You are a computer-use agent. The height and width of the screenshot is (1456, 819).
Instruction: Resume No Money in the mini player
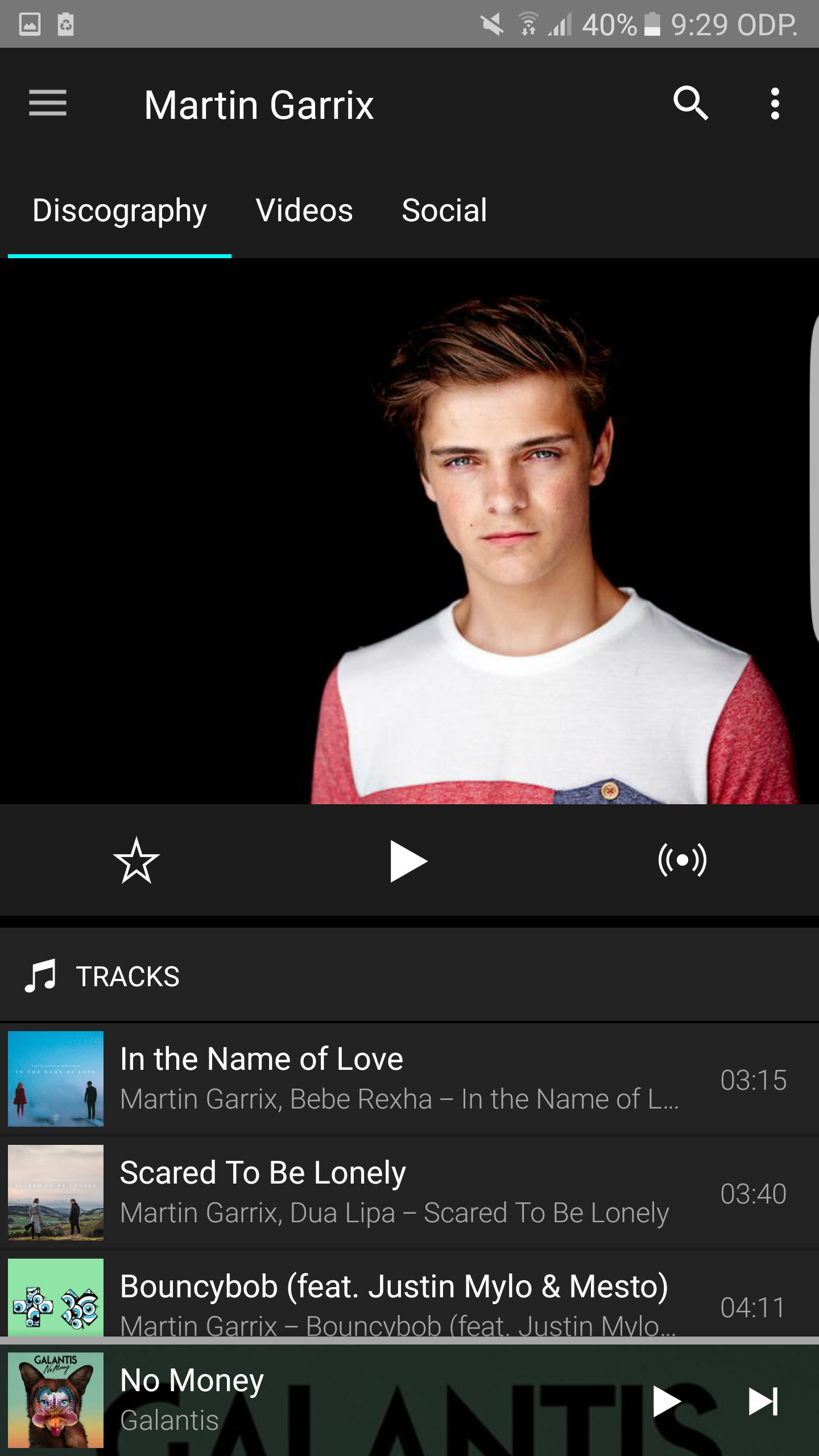tap(667, 1401)
